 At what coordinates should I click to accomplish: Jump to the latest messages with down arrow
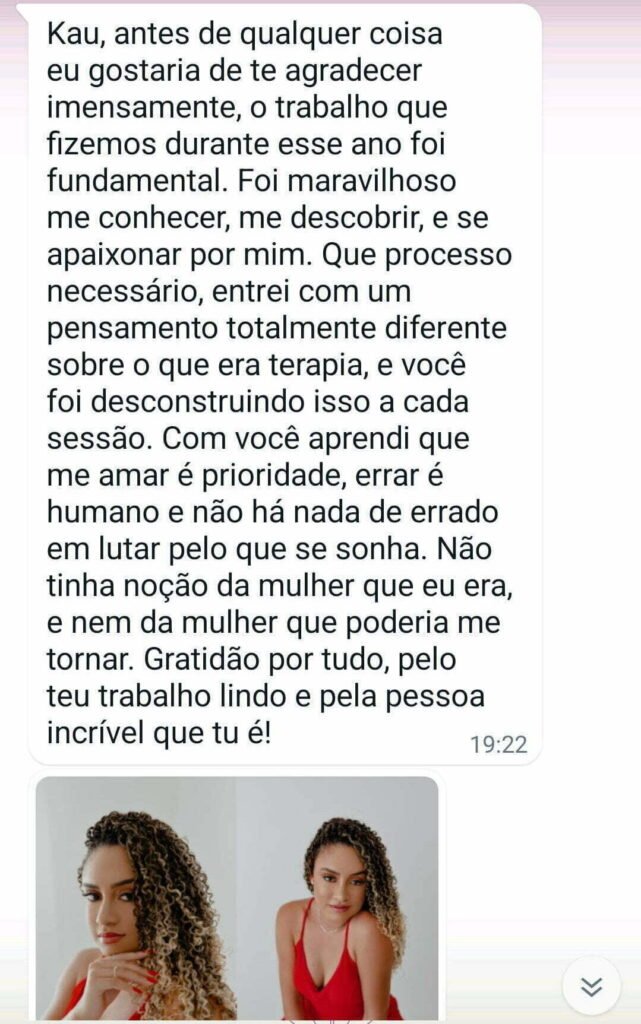point(591,986)
